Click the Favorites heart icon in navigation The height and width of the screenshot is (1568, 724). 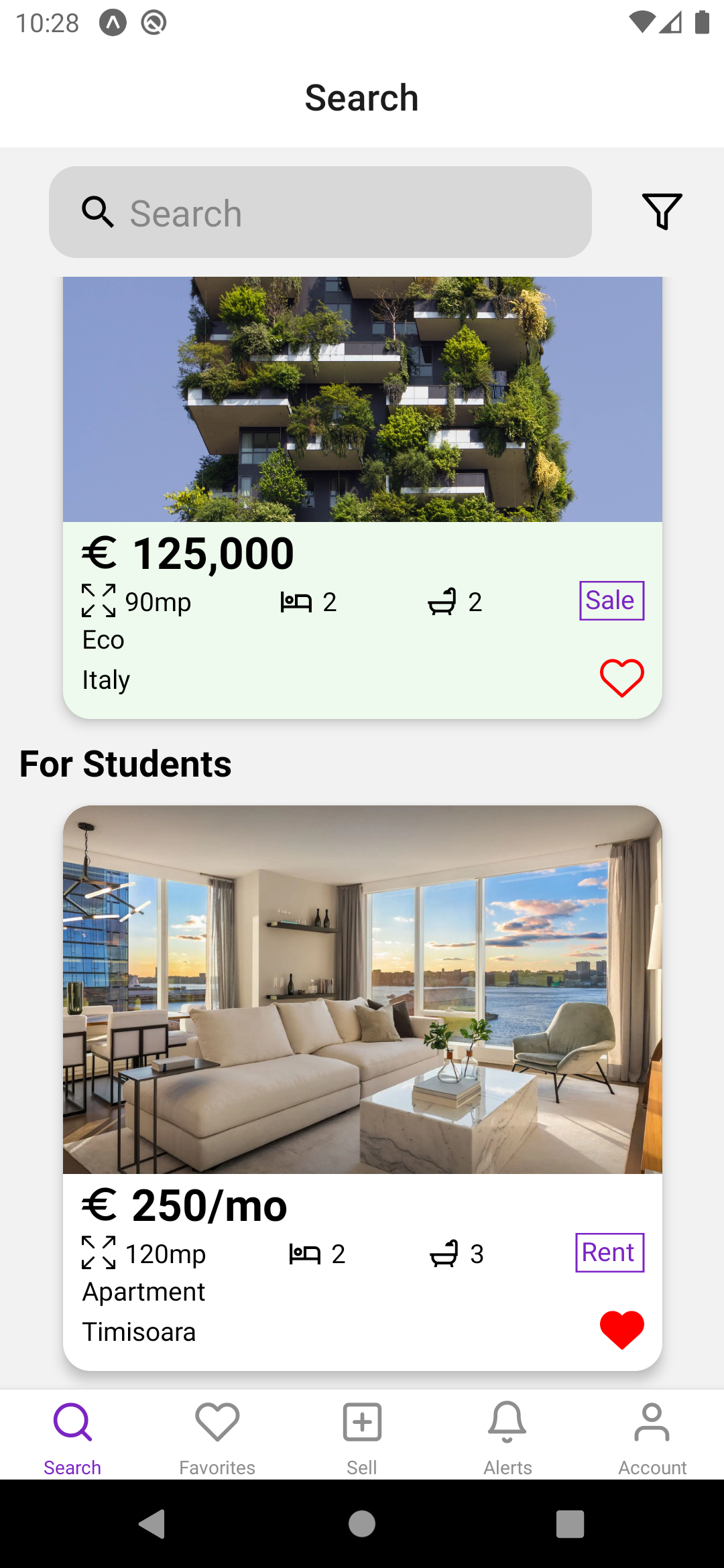[217, 1421]
